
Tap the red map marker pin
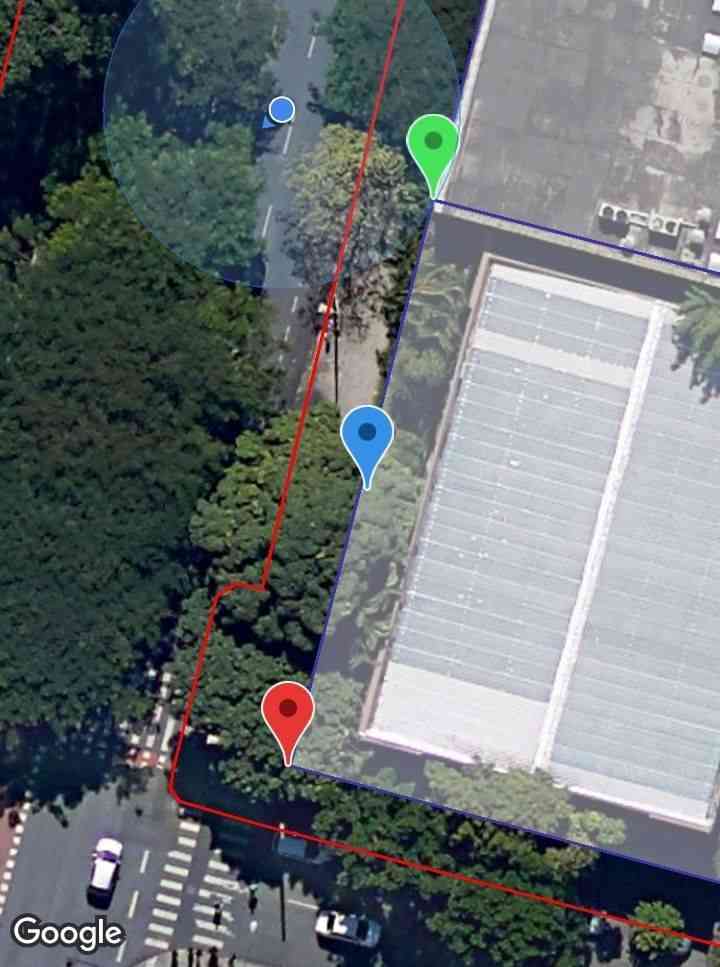click(x=288, y=713)
